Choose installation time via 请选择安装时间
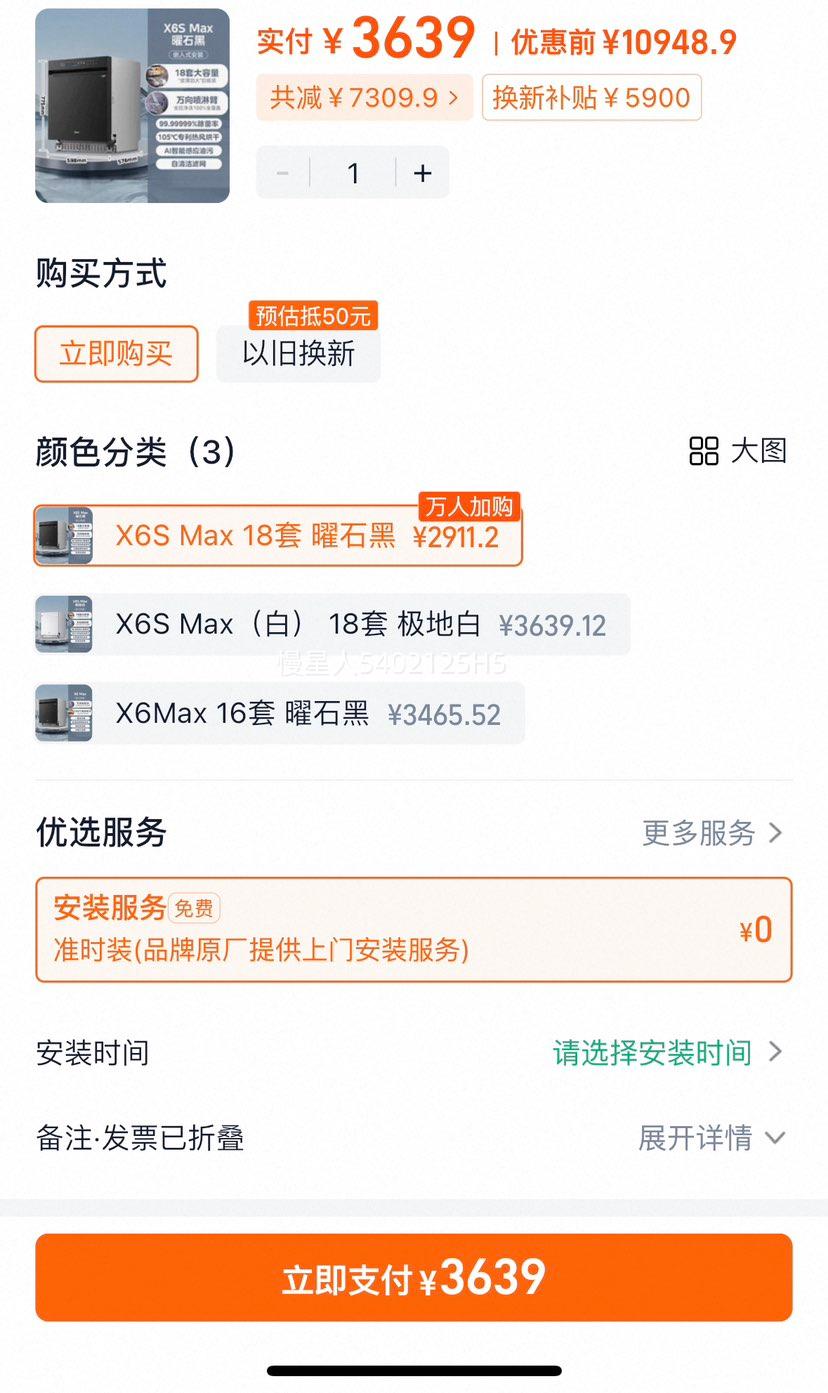The image size is (828, 1393). [x=667, y=1052]
